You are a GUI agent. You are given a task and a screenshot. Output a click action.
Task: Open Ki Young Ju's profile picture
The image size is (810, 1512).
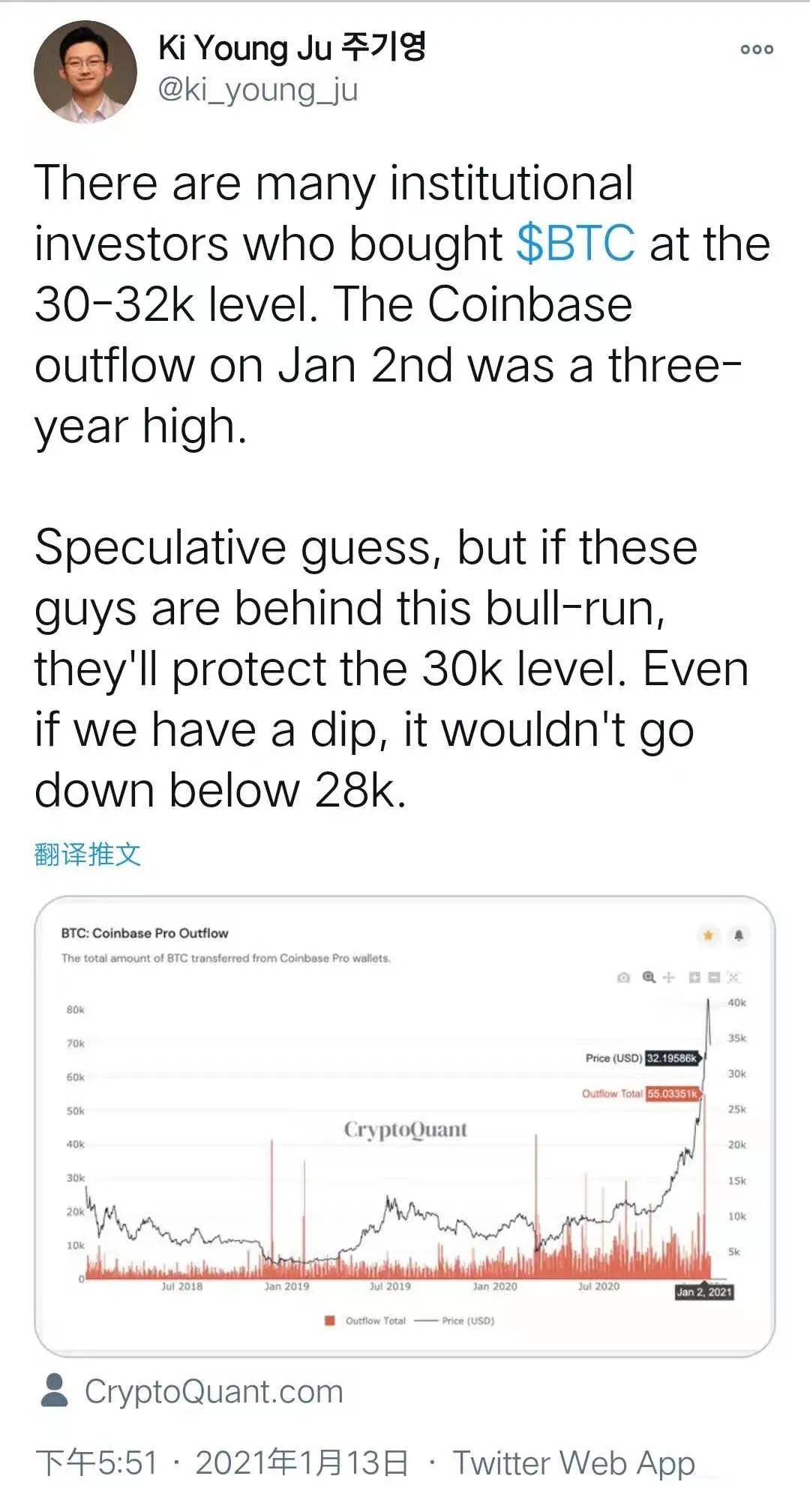click(85, 72)
